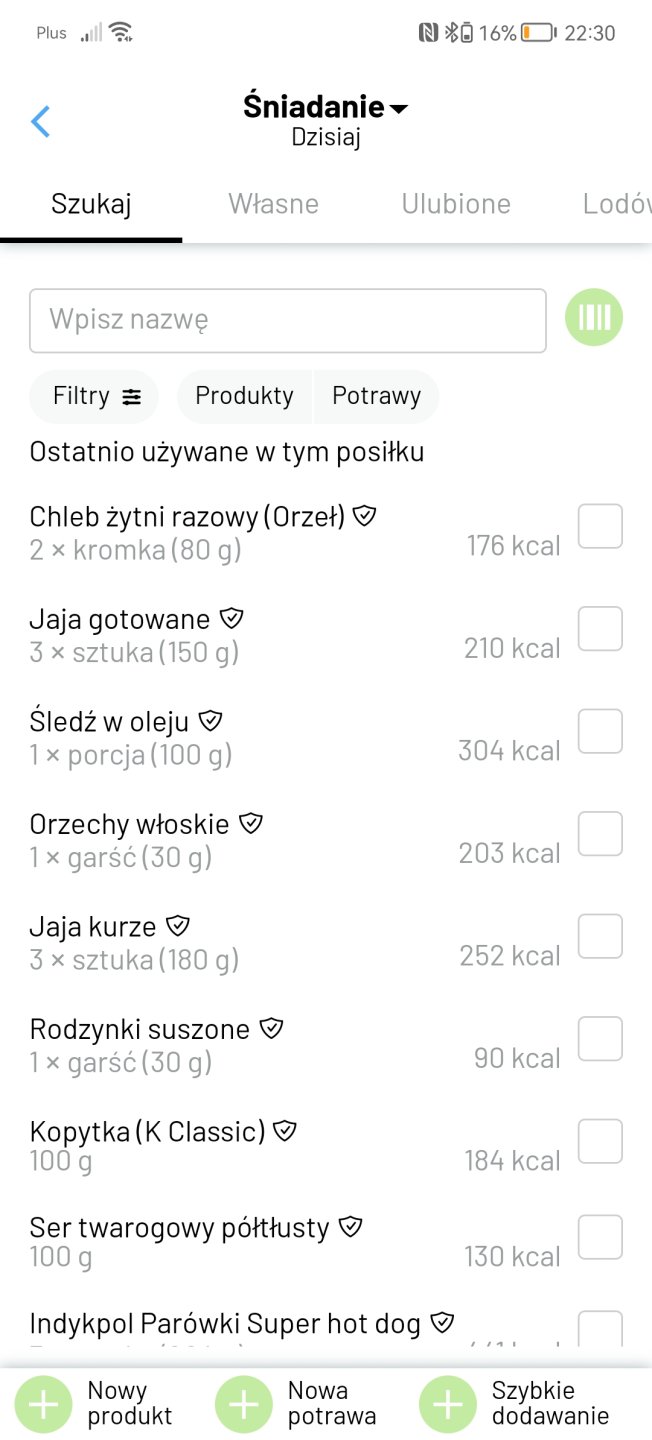Open the Filtry filter chip
652x1440 pixels.
(x=95, y=396)
